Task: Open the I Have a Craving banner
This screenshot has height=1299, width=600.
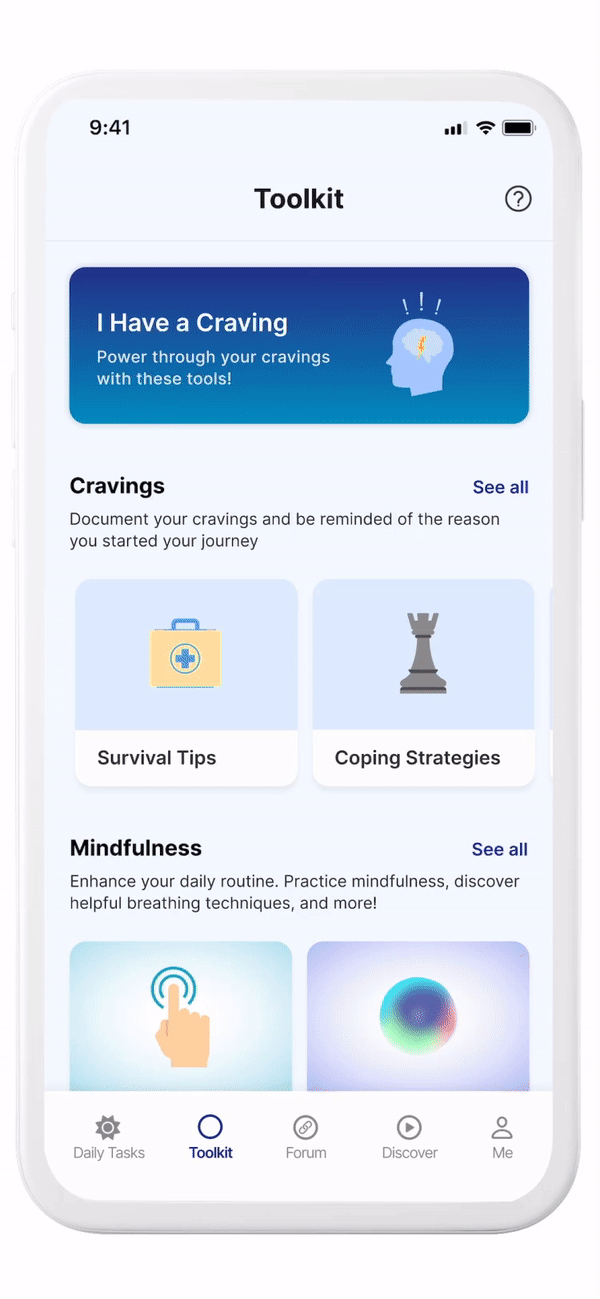Action: tap(298, 345)
